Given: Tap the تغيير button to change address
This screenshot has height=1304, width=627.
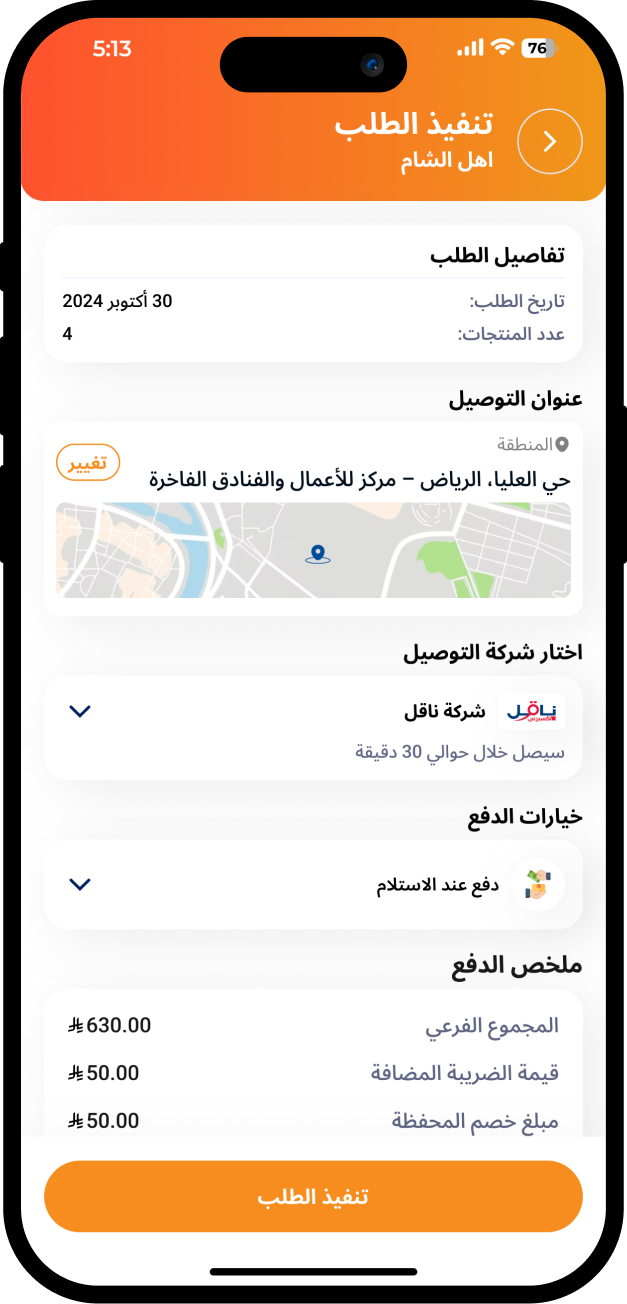Looking at the screenshot, I should point(88,463).
